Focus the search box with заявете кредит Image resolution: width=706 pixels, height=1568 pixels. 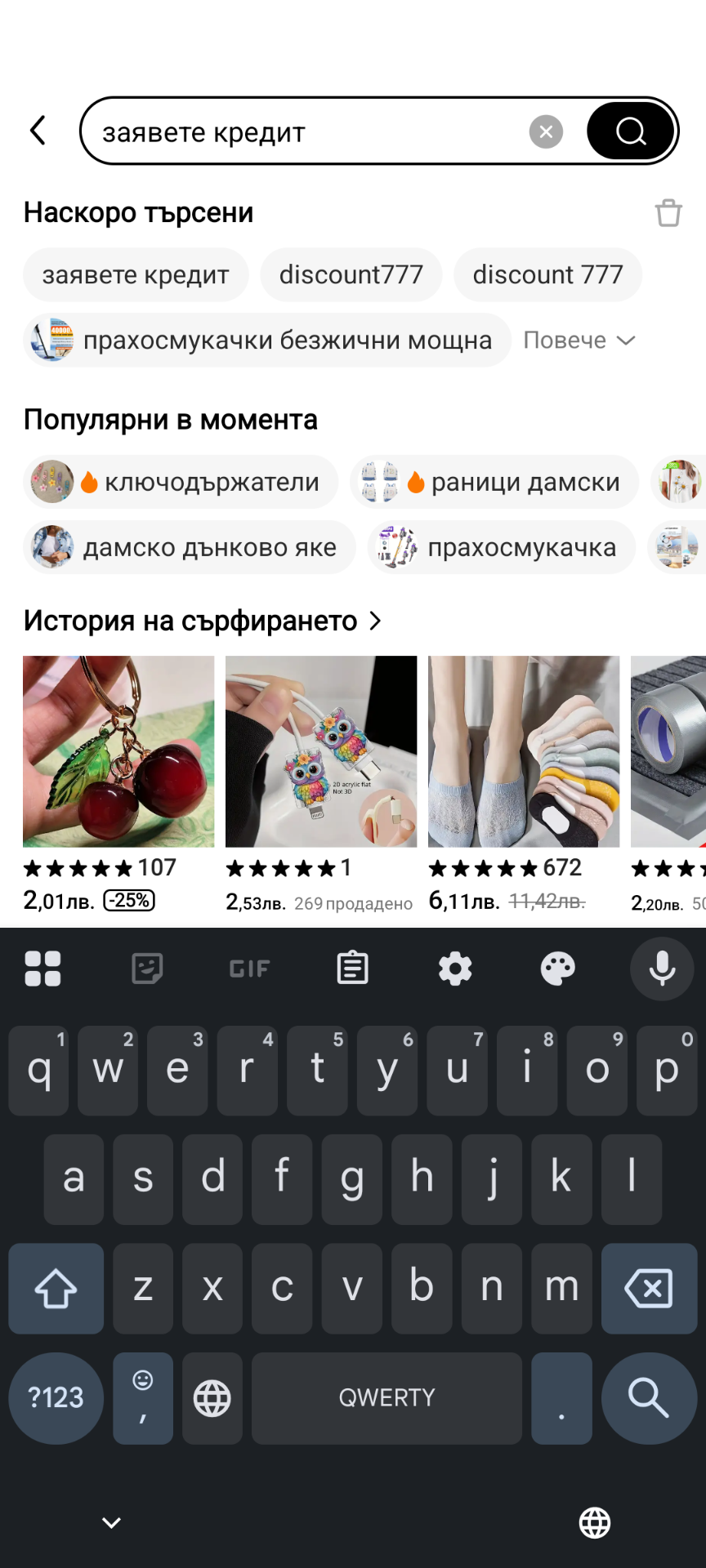(x=311, y=131)
